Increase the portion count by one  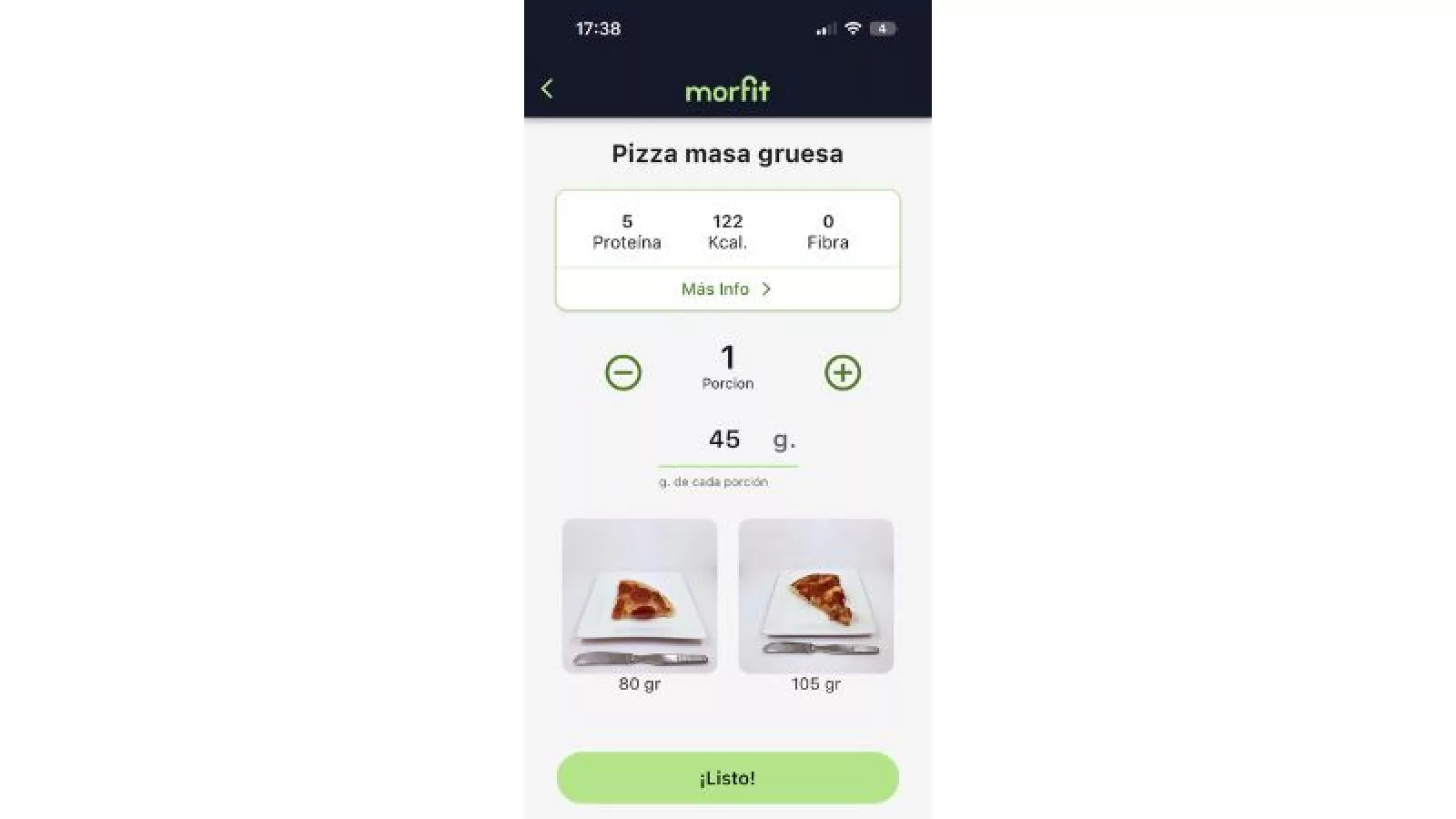(842, 372)
